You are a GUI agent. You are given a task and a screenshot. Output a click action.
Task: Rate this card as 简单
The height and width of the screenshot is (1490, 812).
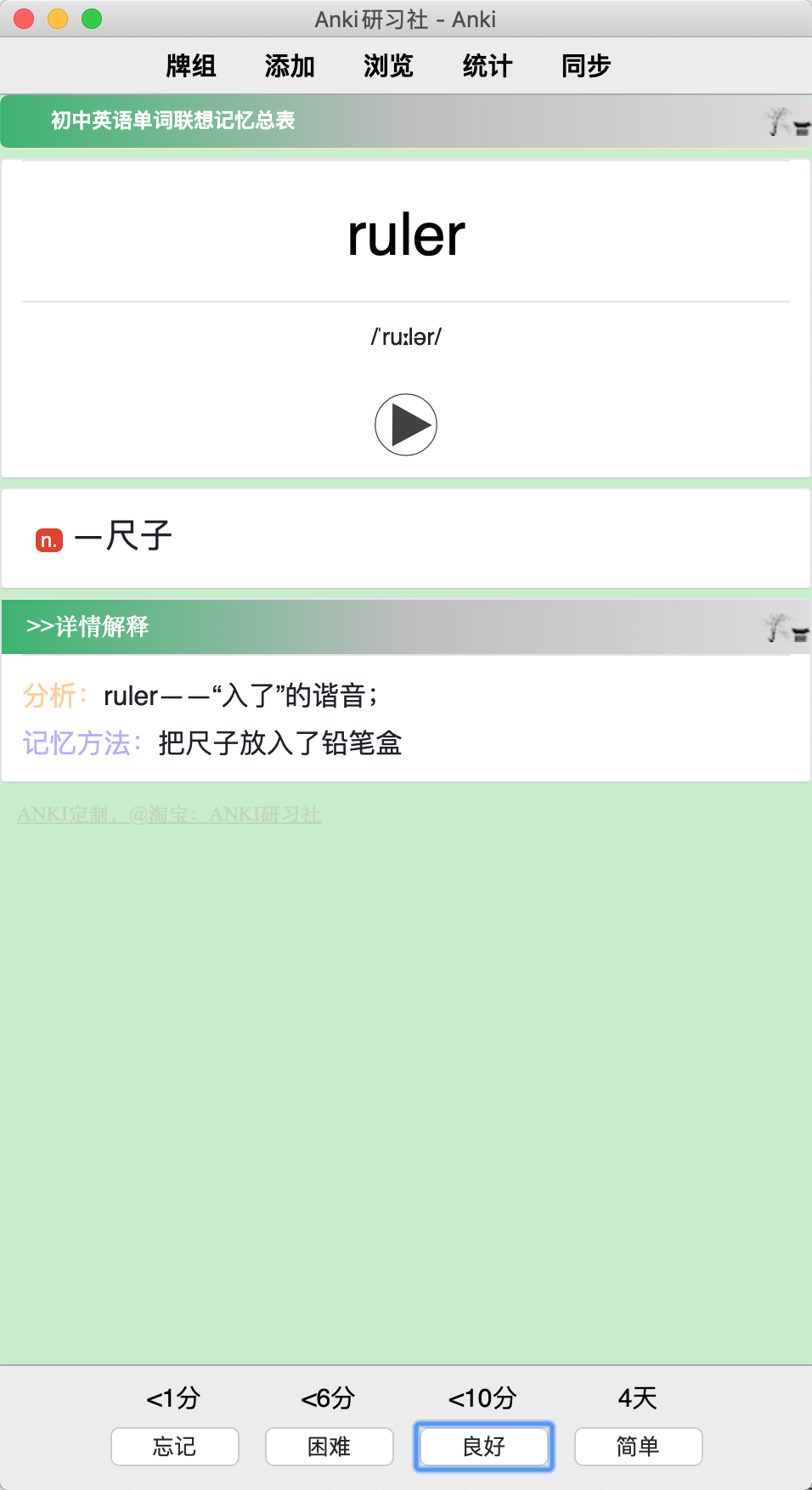pyautogui.click(x=639, y=1446)
